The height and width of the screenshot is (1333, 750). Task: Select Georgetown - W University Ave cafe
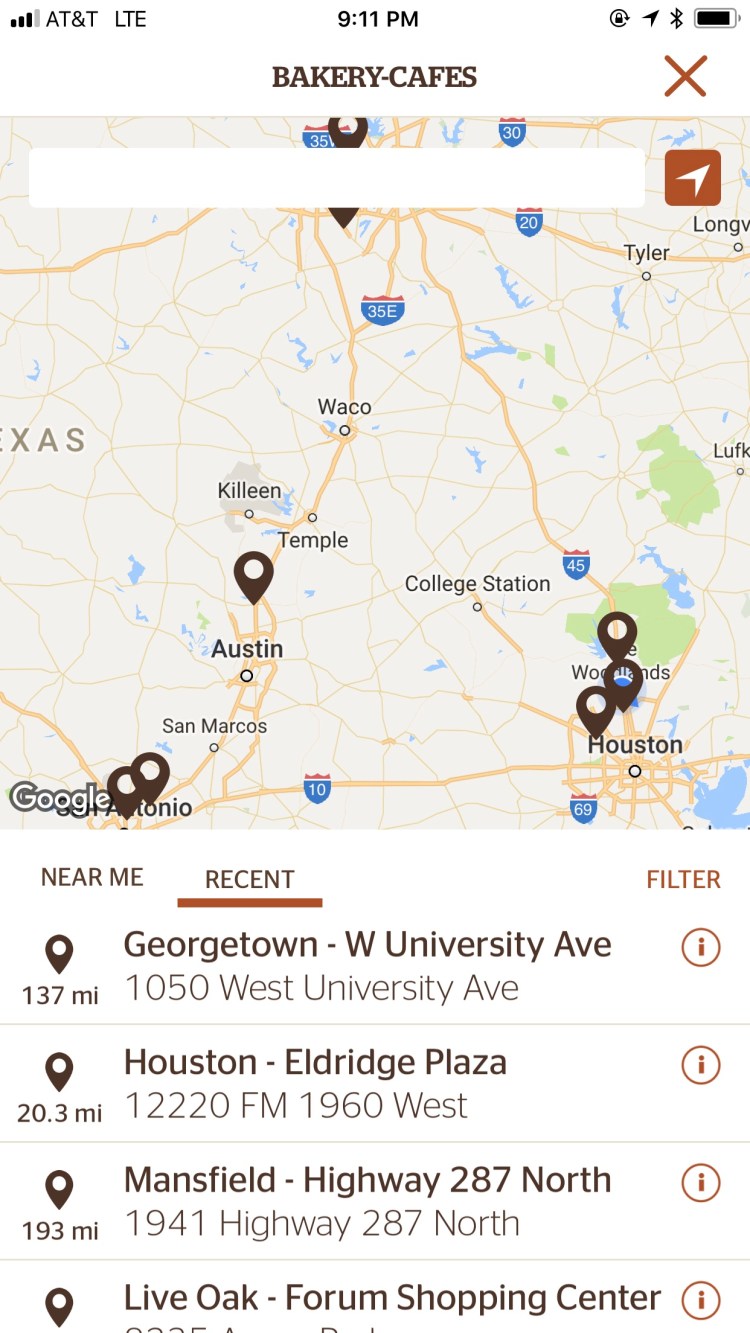pos(367,966)
